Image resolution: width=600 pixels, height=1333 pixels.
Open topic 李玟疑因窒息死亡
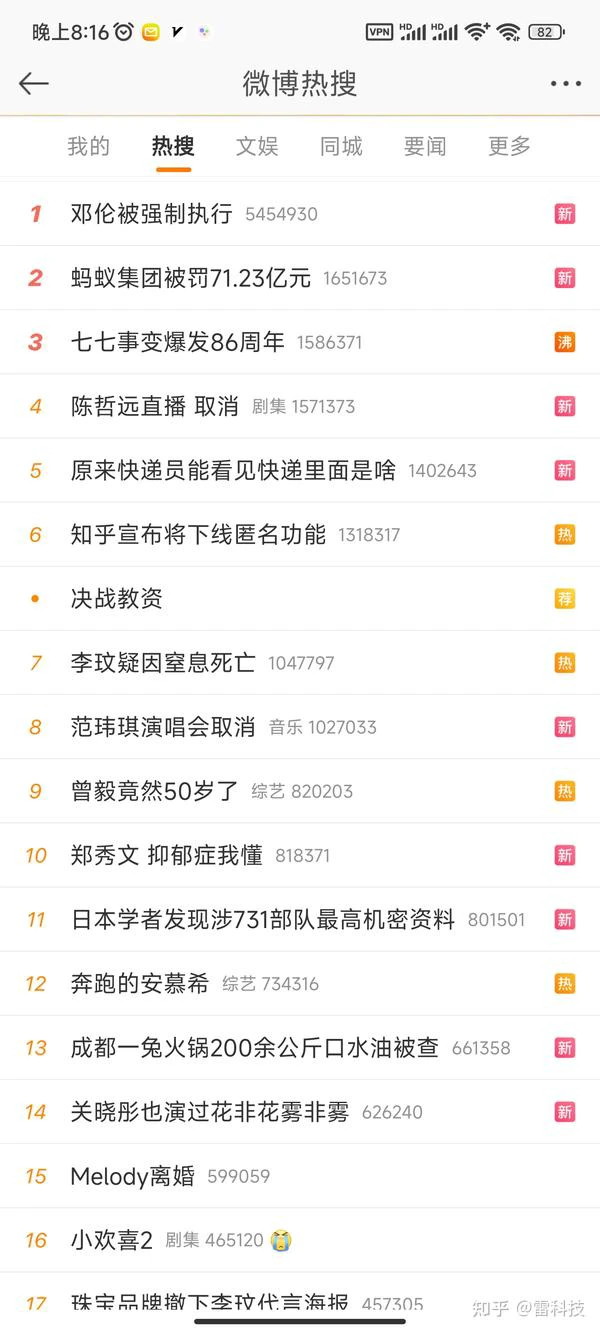coord(300,662)
